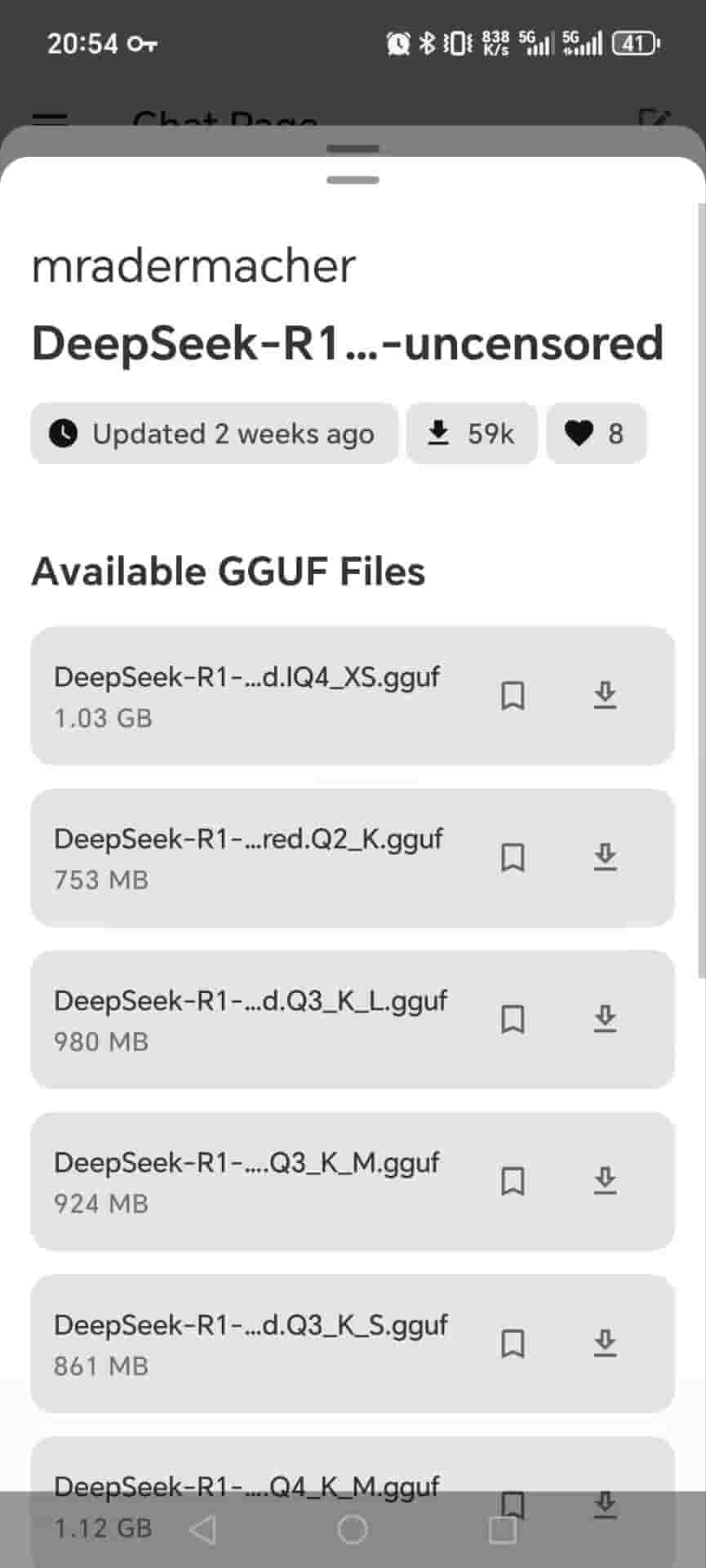Bookmark the IQ4_XS.gguf file
This screenshot has height=1568, width=706.
pos(513,696)
